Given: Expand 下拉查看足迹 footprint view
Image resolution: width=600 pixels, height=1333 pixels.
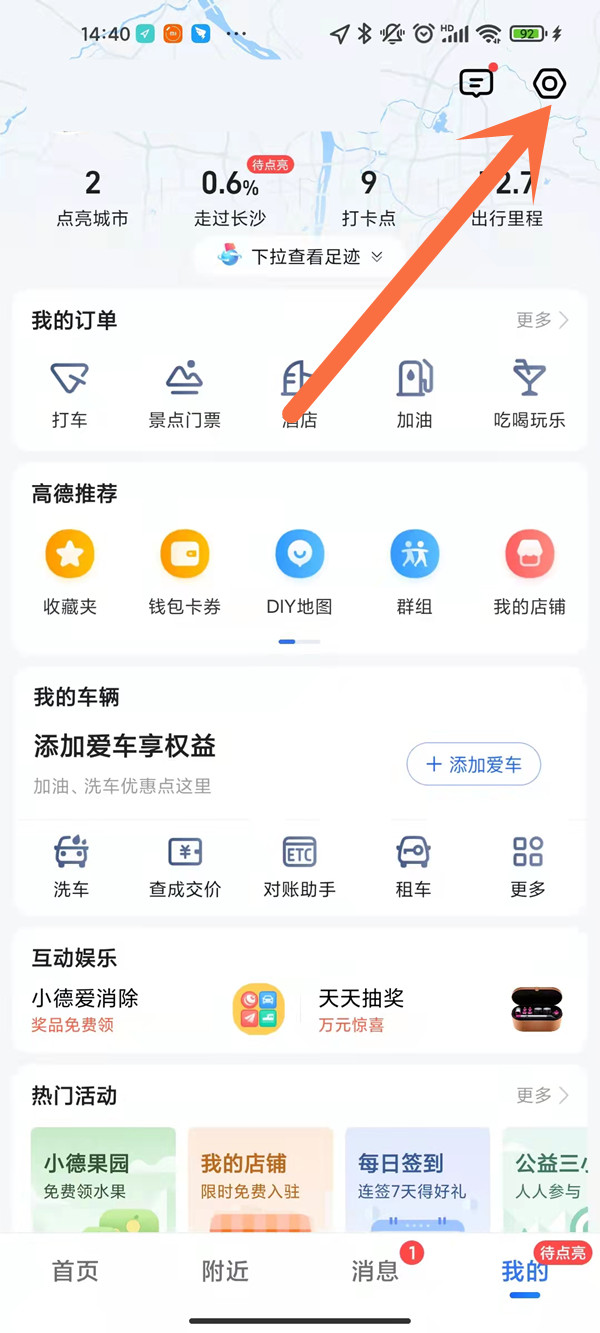Looking at the screenshot, I should pyautogui.click(x=300, y=257).
